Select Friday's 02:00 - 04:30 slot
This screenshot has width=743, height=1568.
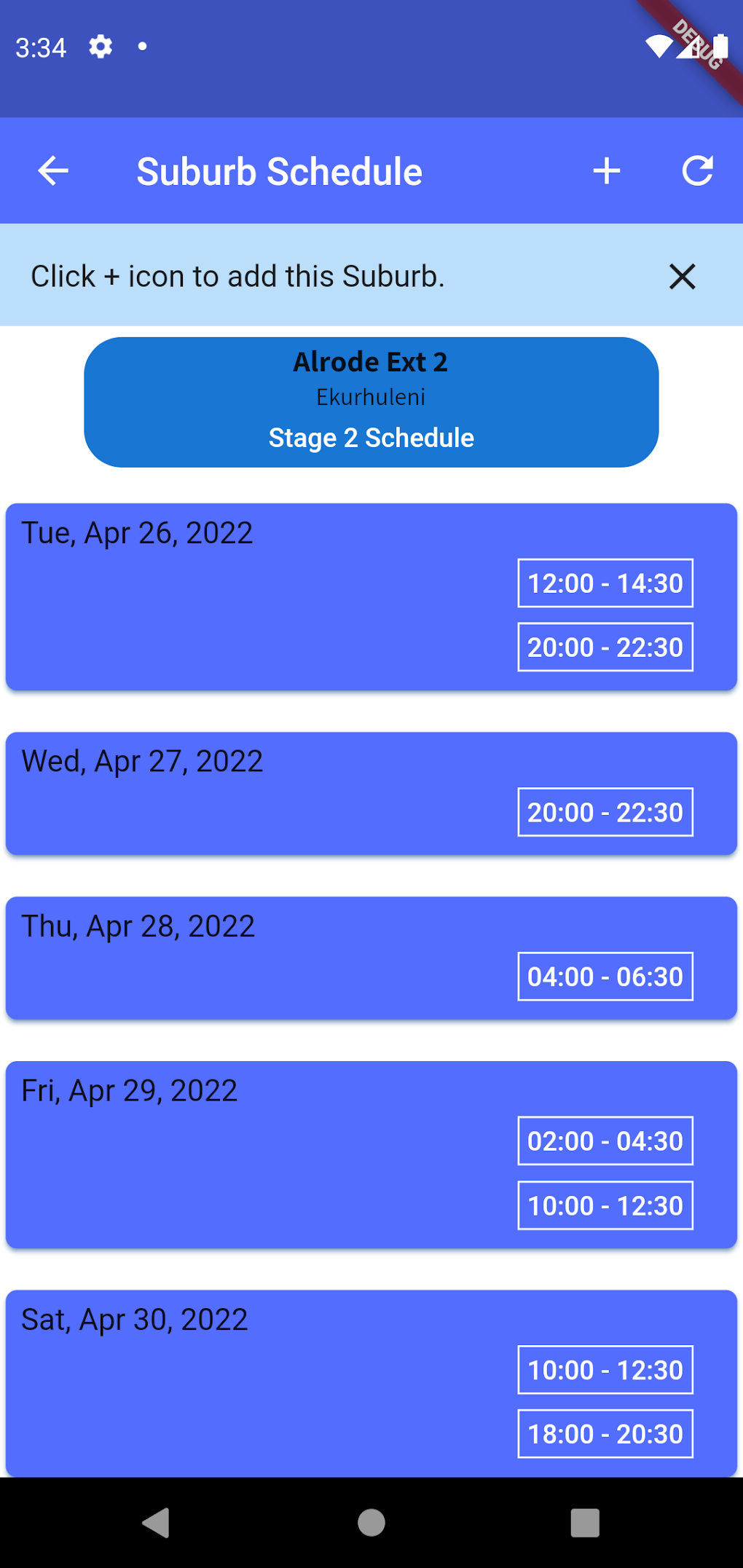point(605,1141)
